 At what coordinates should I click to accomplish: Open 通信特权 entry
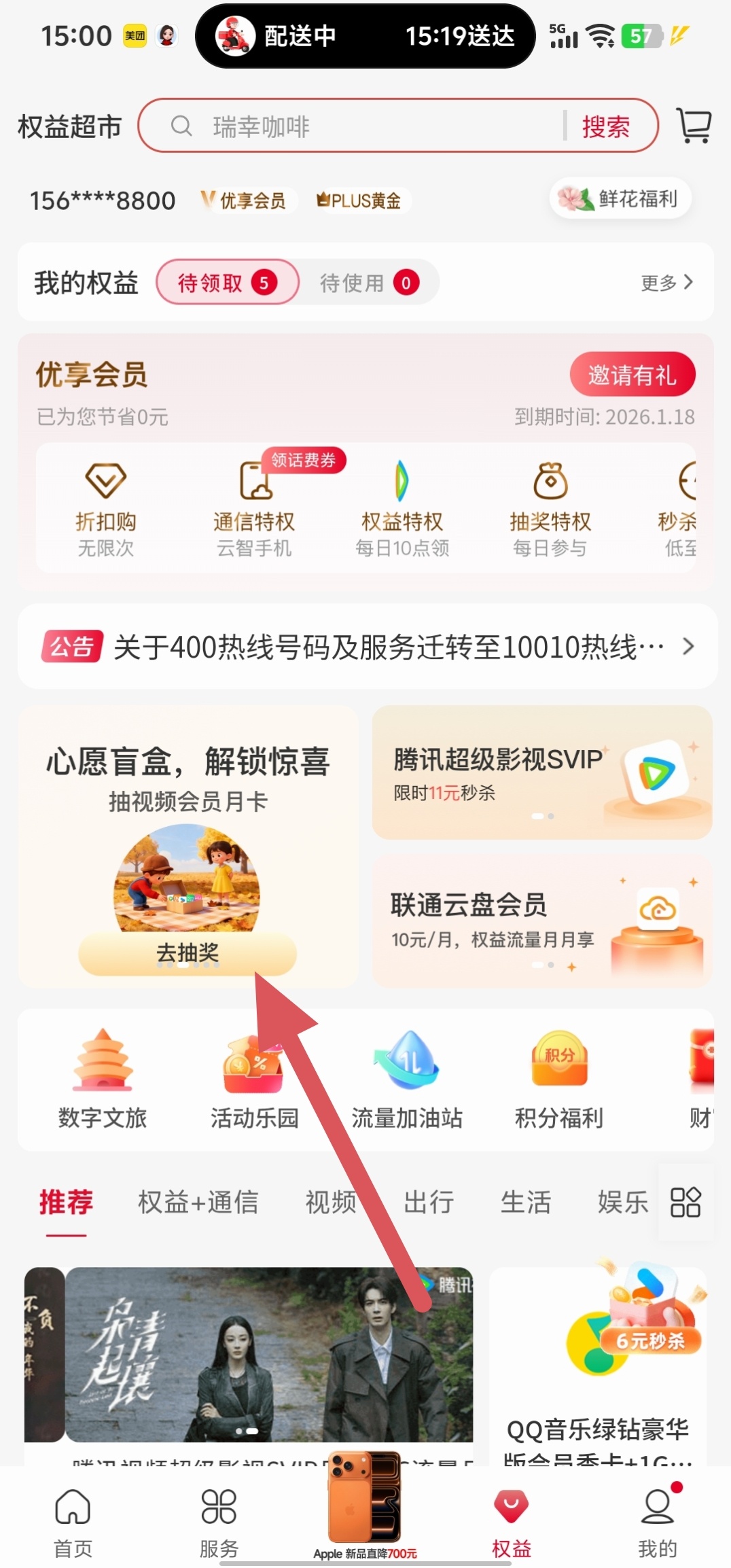pyautogui.click(x=254, y=506)
